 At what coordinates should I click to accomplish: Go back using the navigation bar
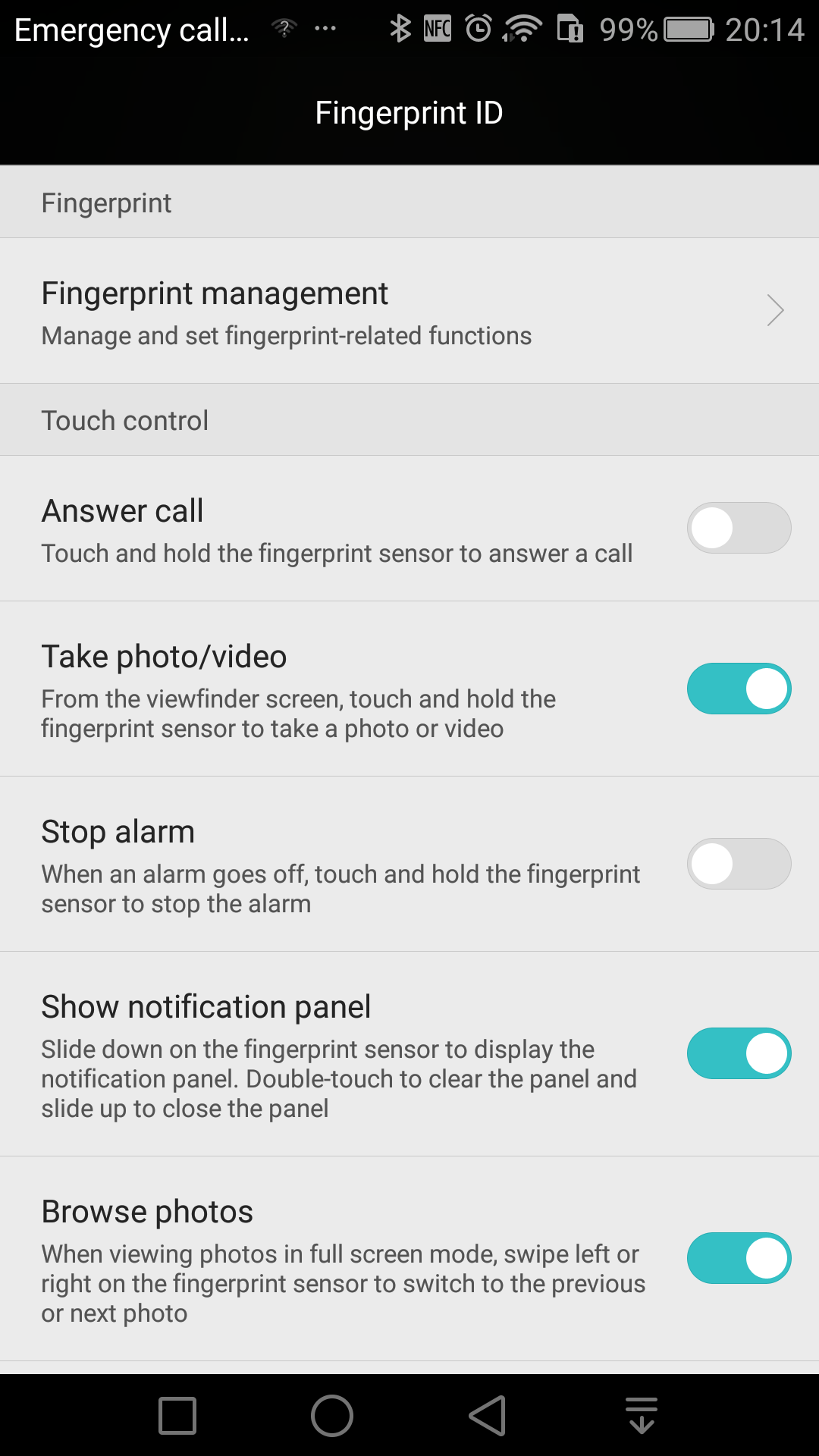click(x=487, y=1416)
